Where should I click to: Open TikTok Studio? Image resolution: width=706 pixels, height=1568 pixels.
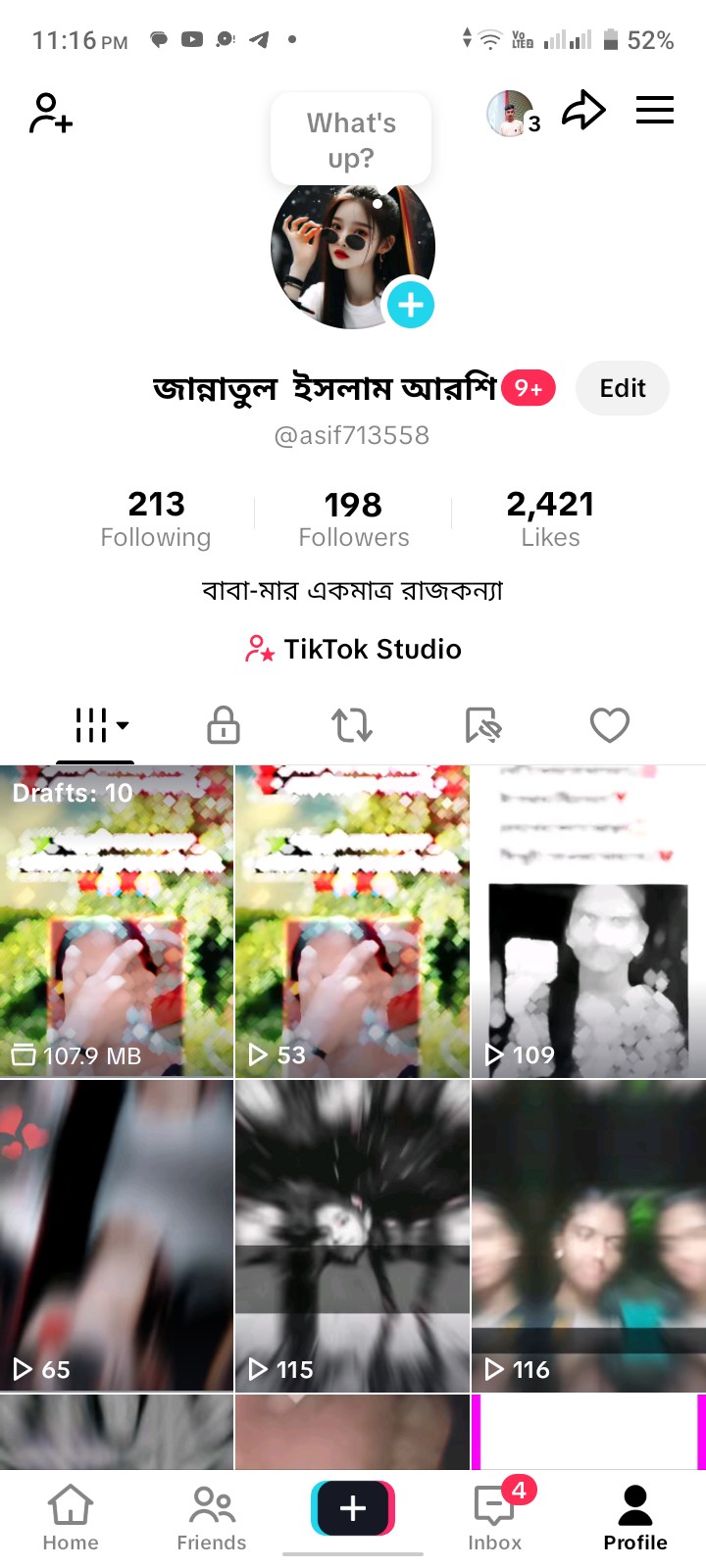[x=353, y=649]
